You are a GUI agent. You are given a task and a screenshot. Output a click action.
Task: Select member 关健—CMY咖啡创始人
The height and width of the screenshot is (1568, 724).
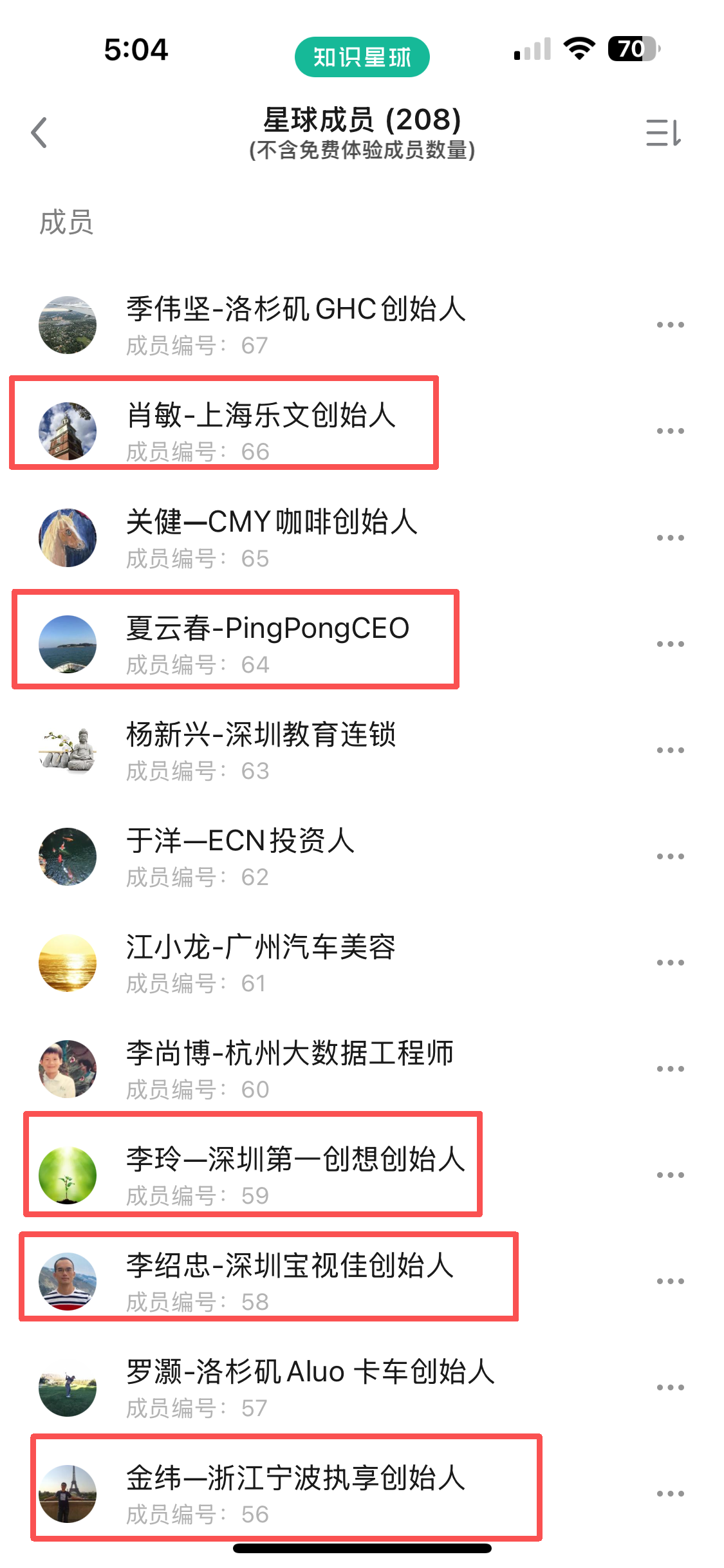tap(271, 537)
